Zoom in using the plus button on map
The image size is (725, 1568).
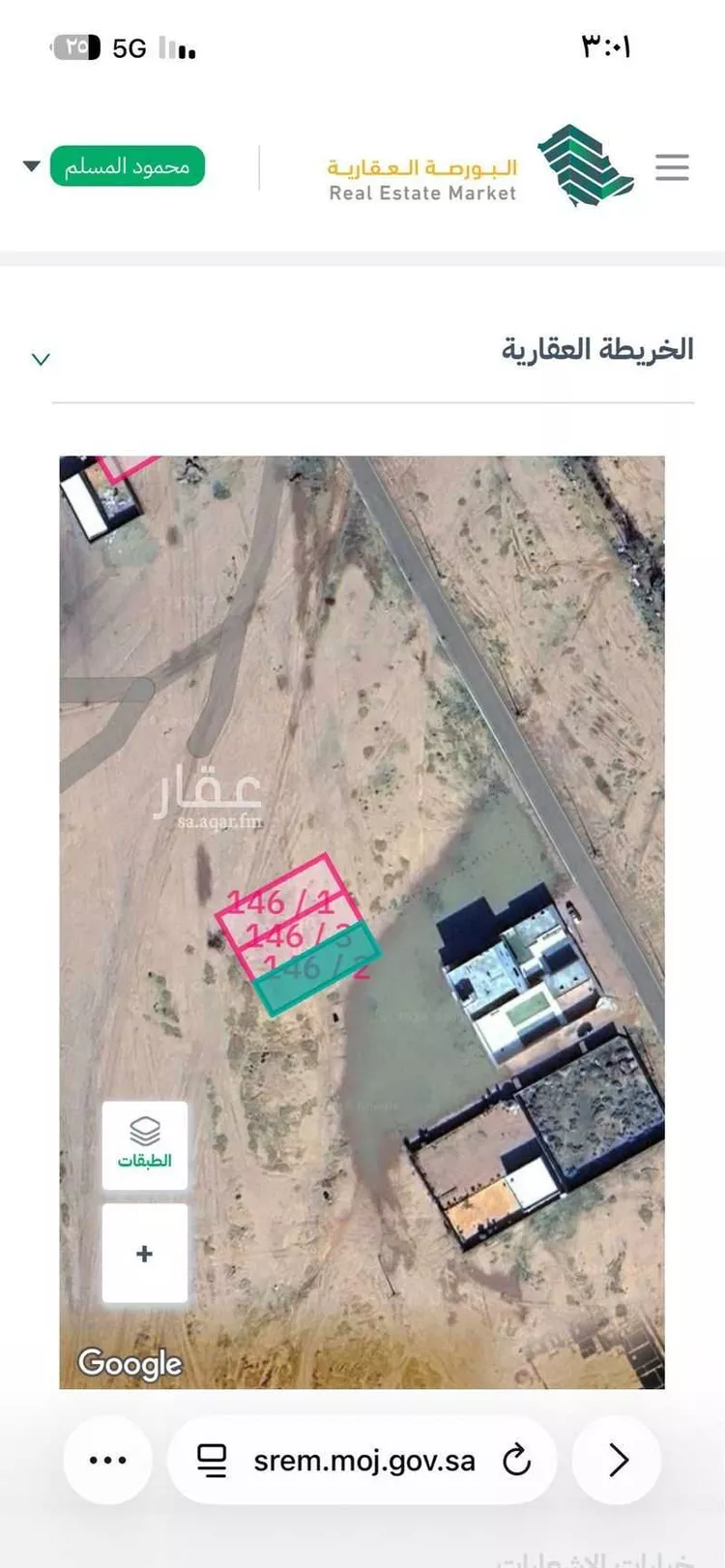pyautogui.click(x=145, y=1253)
